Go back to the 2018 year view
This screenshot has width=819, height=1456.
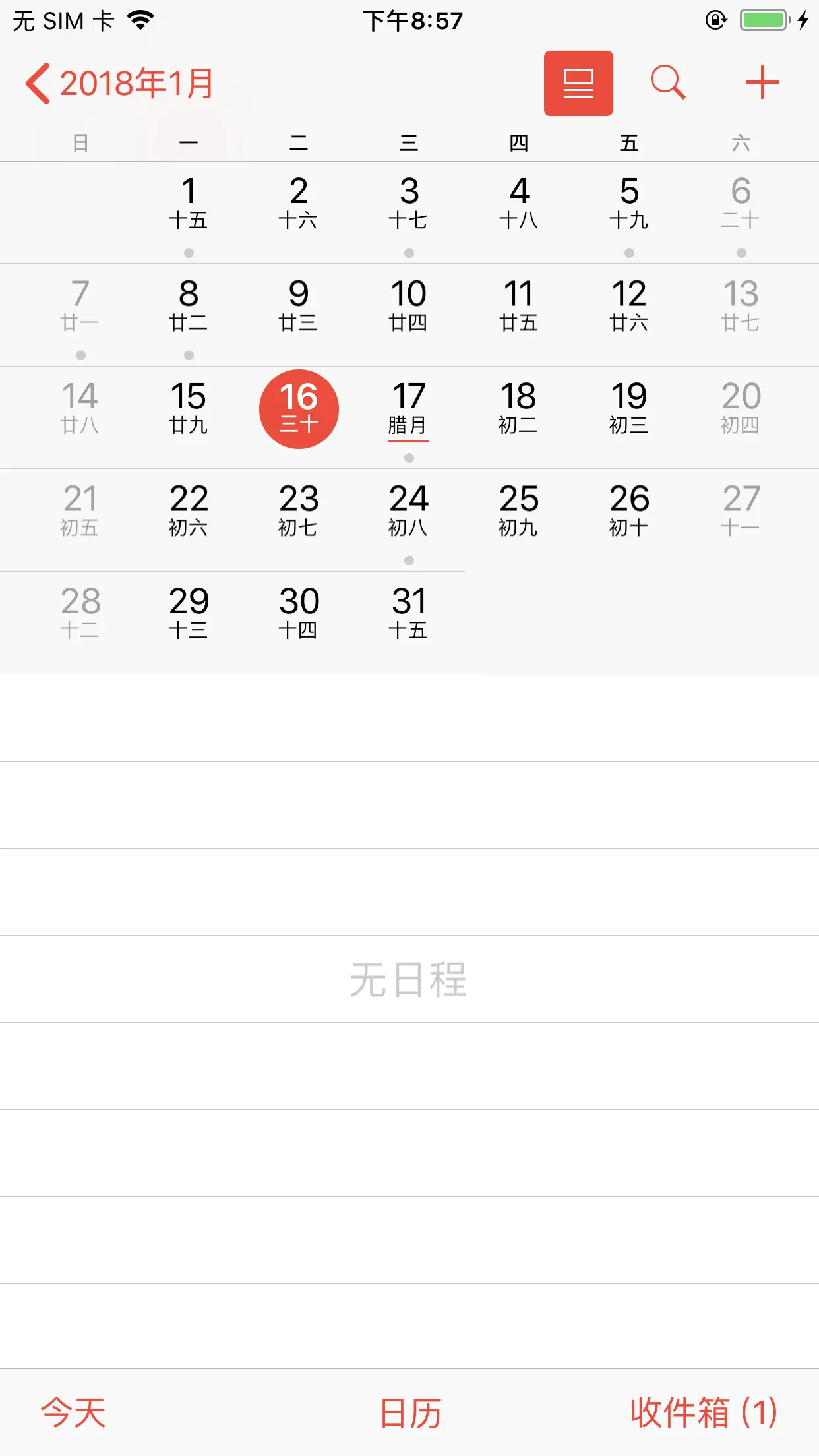120,84
